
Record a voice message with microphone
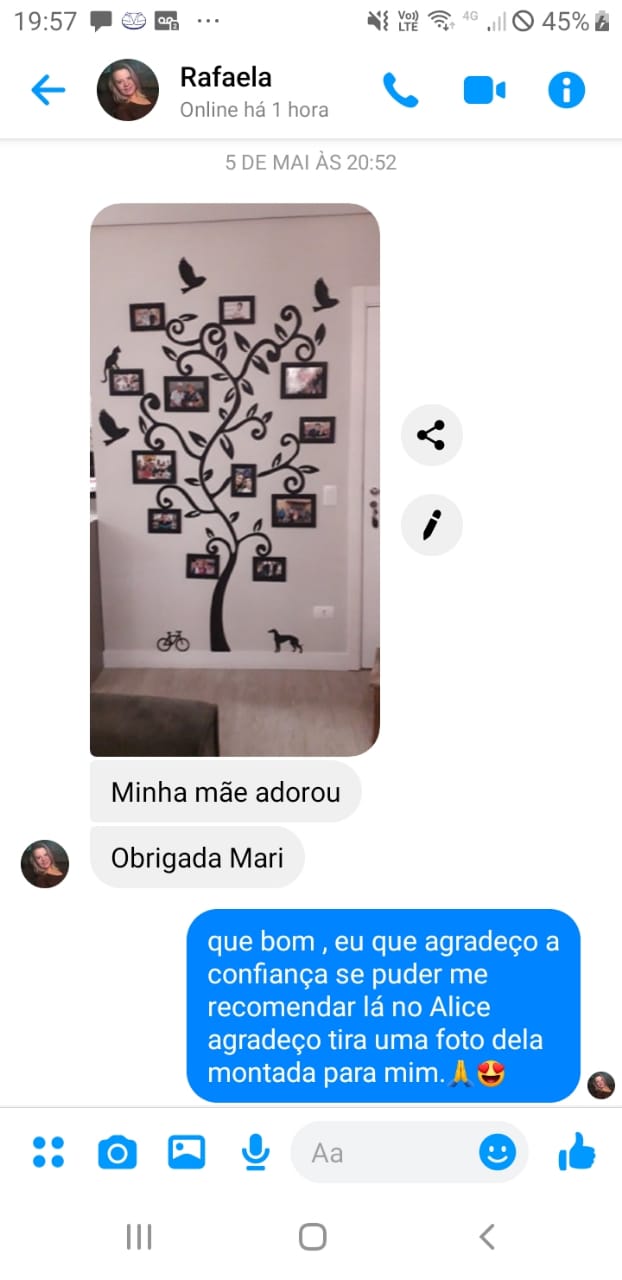click(x=256, y=1153)
